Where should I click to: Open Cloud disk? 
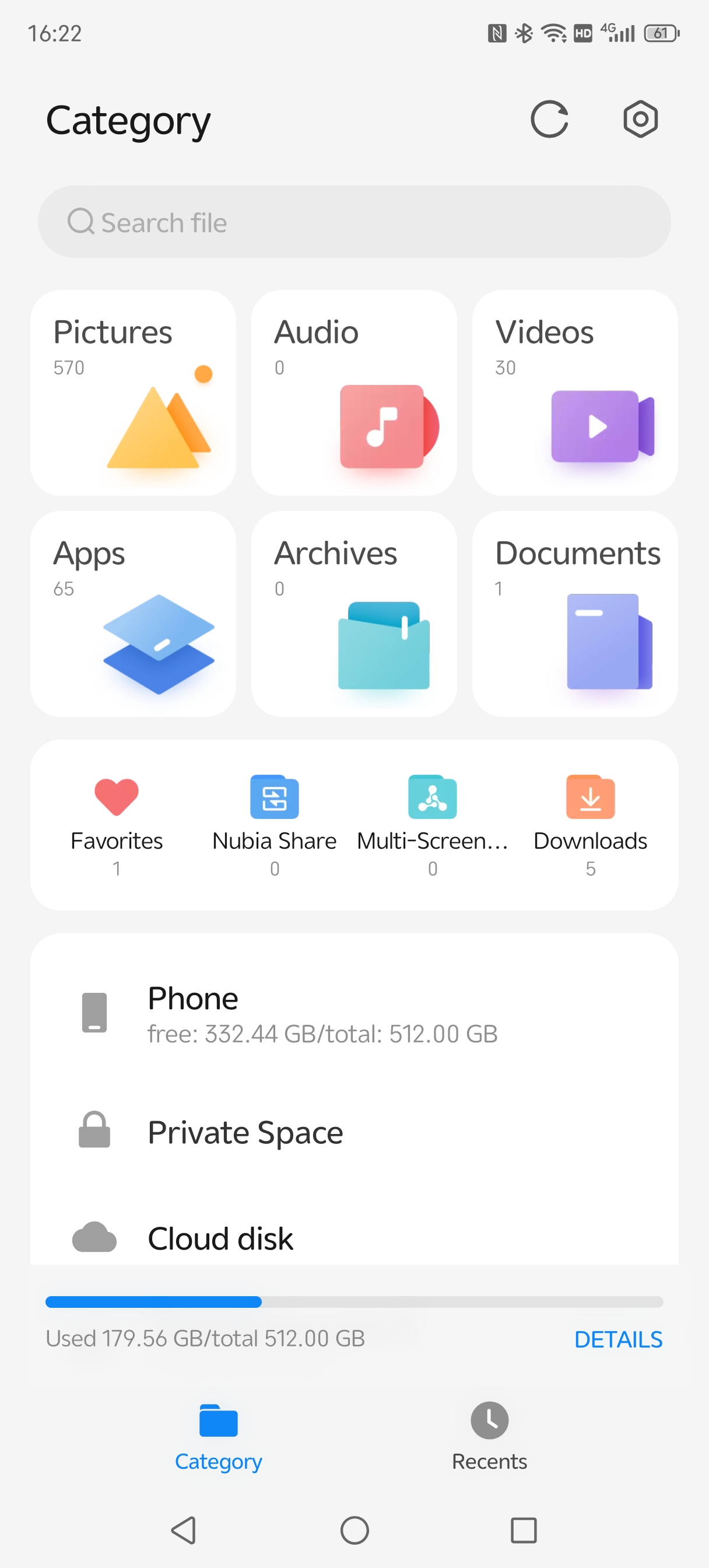[354, 1237]
